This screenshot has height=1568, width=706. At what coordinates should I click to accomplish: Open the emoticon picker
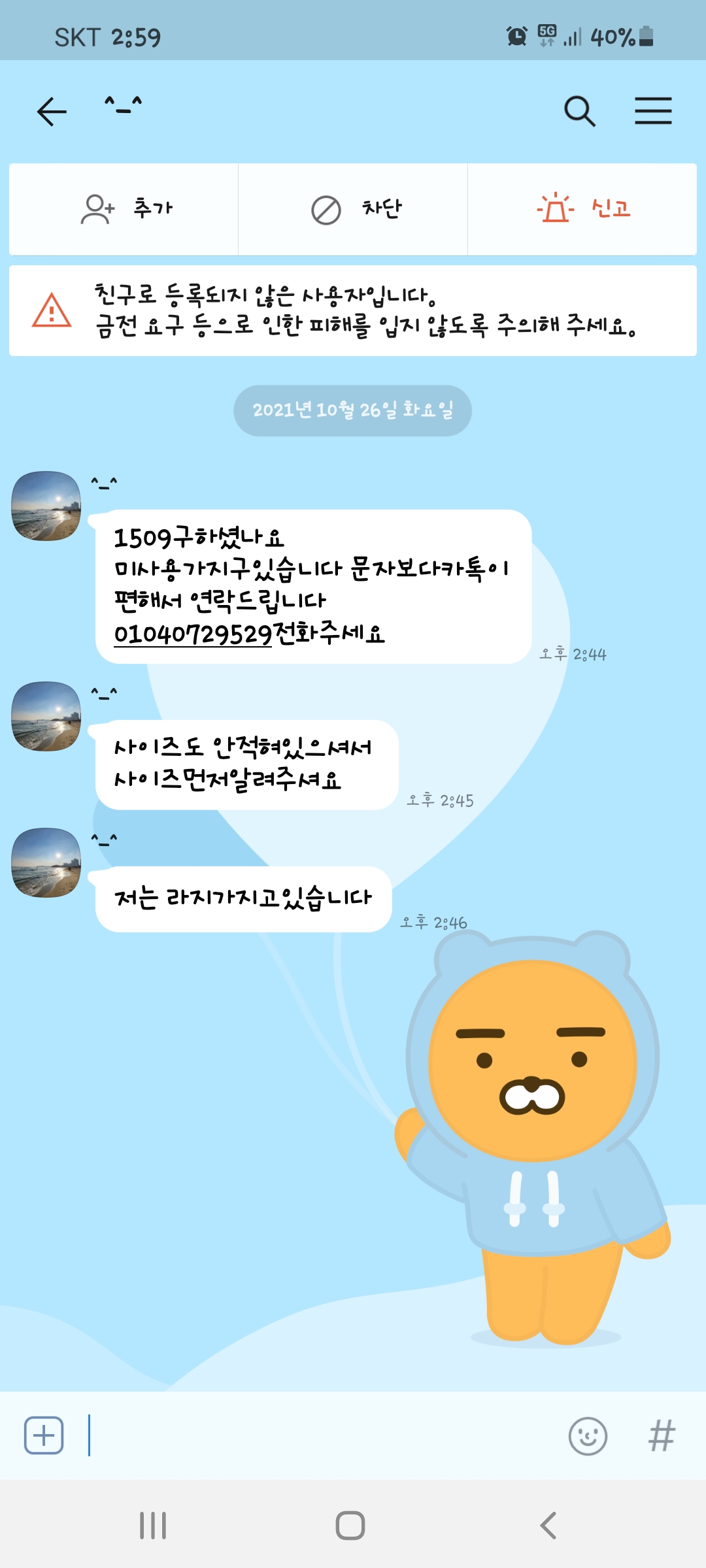click(x=588, y=1435)
